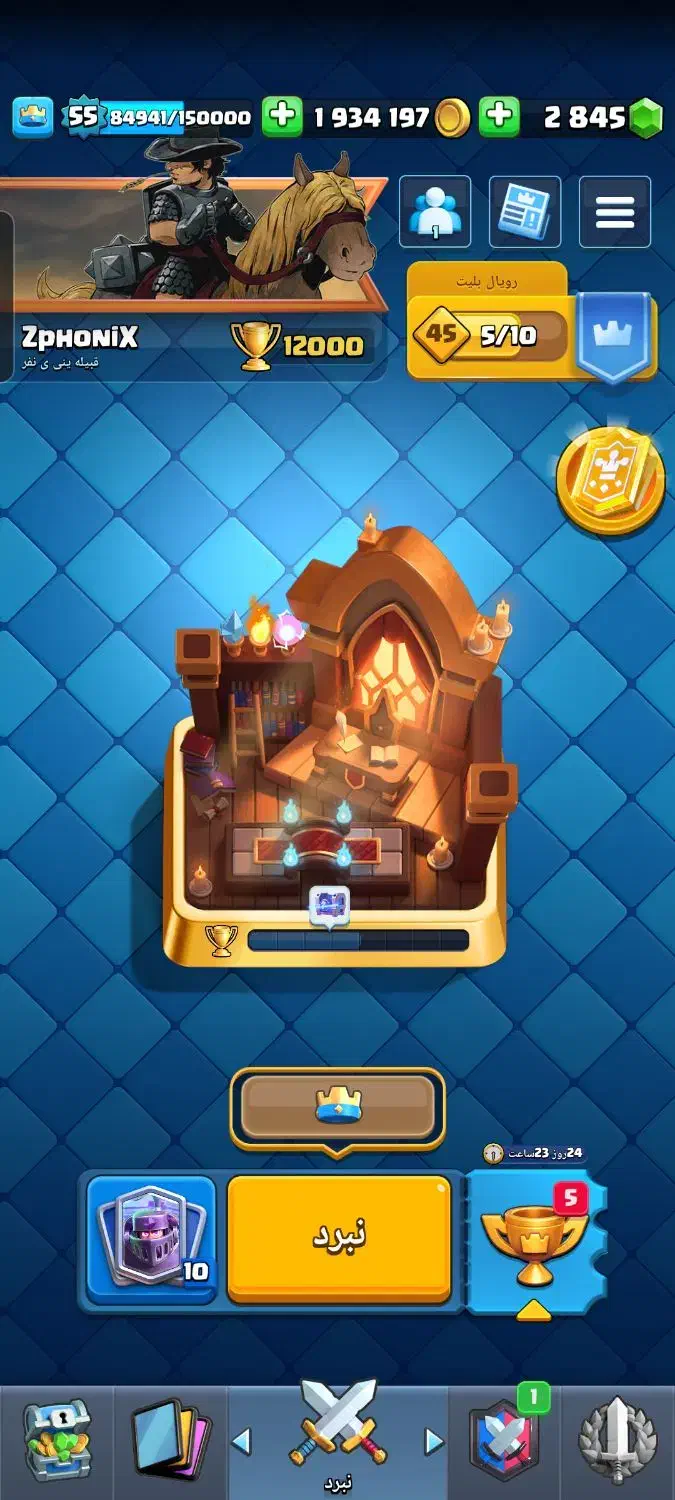This screenshot has height=1500, width=675.
Task: Open the news feed icon
Action: click(x=524, y=212)
